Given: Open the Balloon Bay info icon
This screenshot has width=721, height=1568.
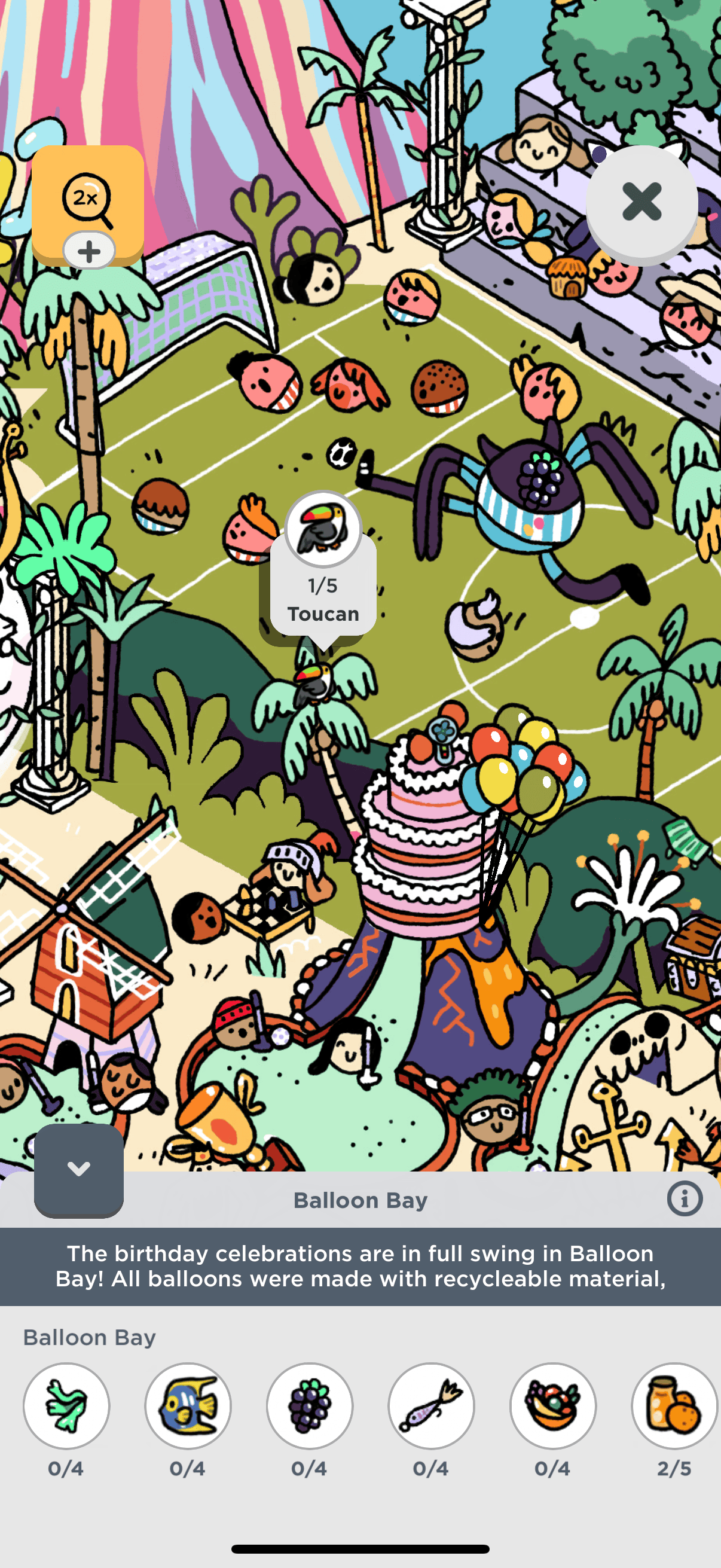Looking at the screenshot, I should point(685,1199).
